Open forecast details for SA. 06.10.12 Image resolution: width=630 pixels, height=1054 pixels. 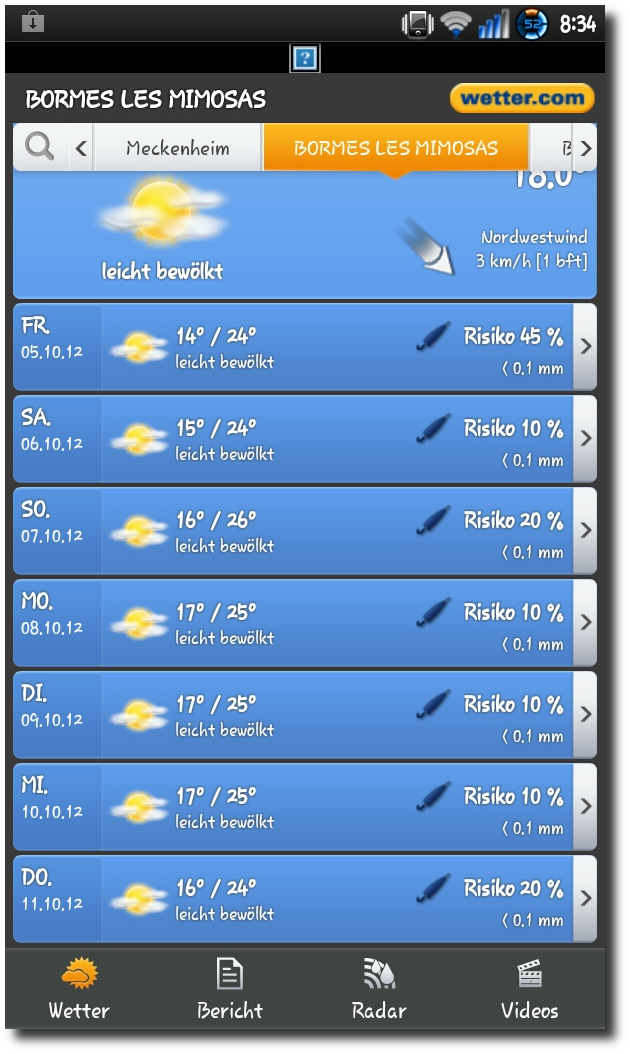pos(305,439)
